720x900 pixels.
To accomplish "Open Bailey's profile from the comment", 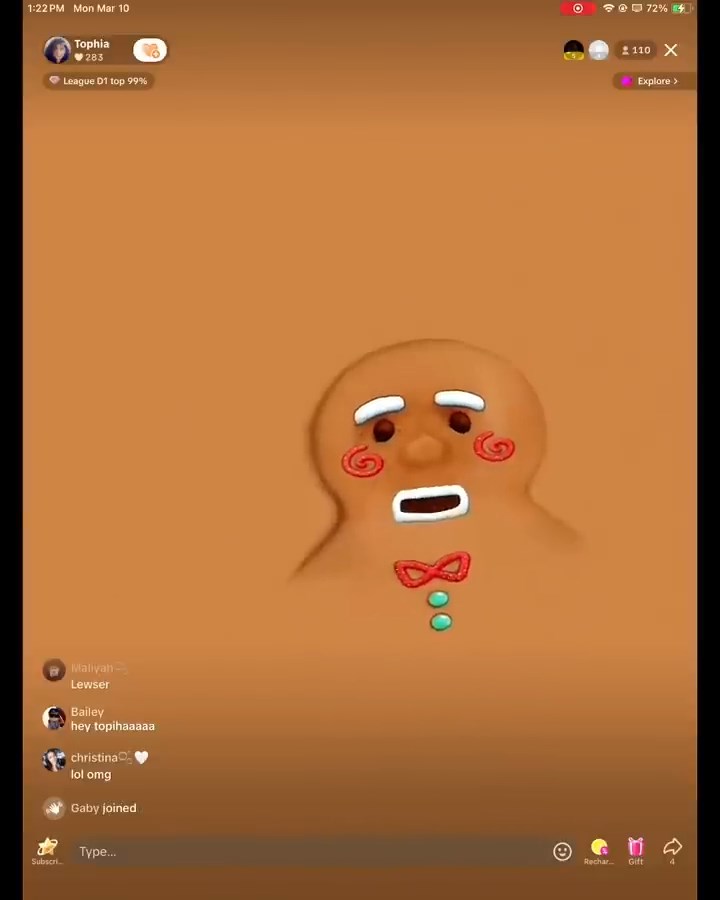I will (54, 718).
